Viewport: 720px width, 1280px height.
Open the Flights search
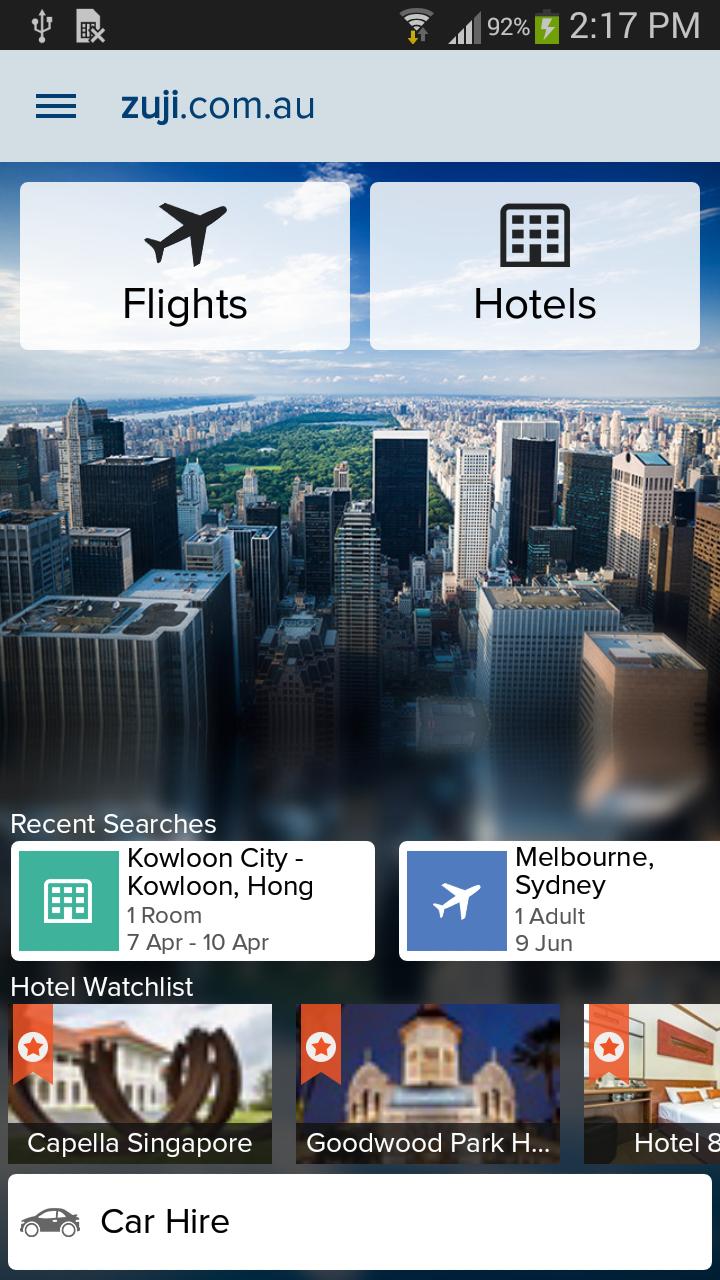(185, 266)
